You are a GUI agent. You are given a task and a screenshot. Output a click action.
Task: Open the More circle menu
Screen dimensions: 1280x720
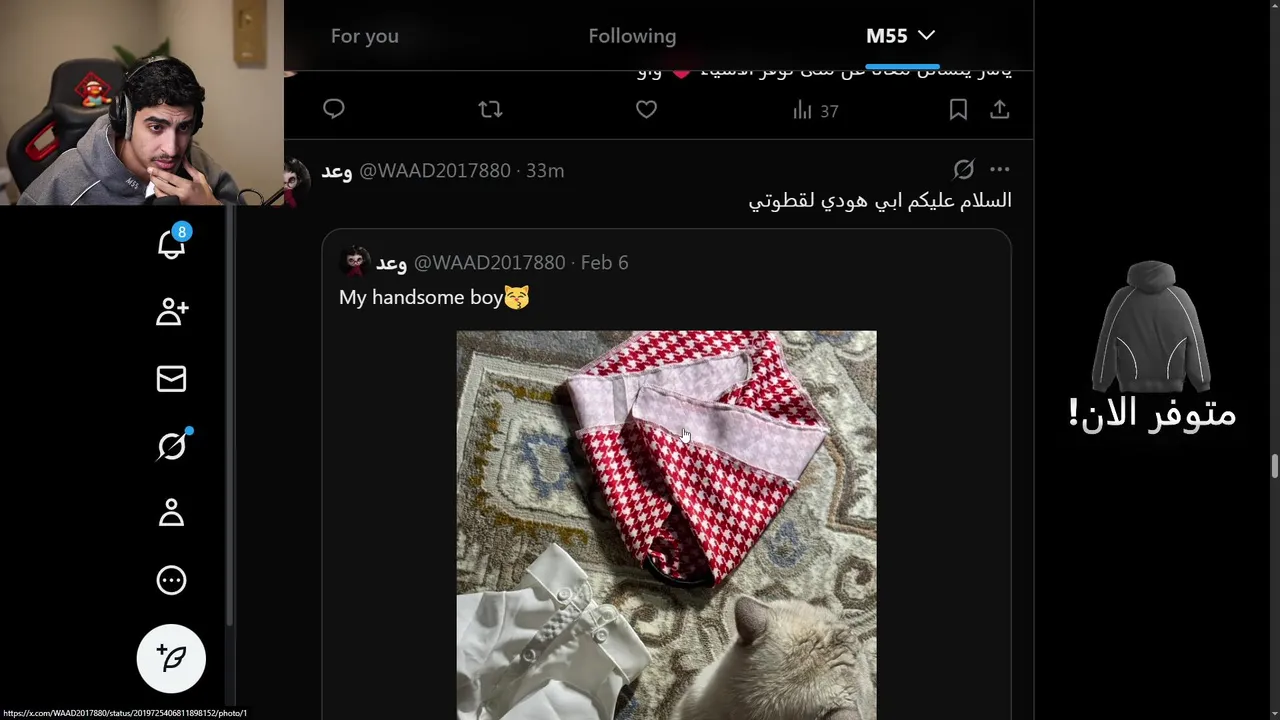click(171, 580)
